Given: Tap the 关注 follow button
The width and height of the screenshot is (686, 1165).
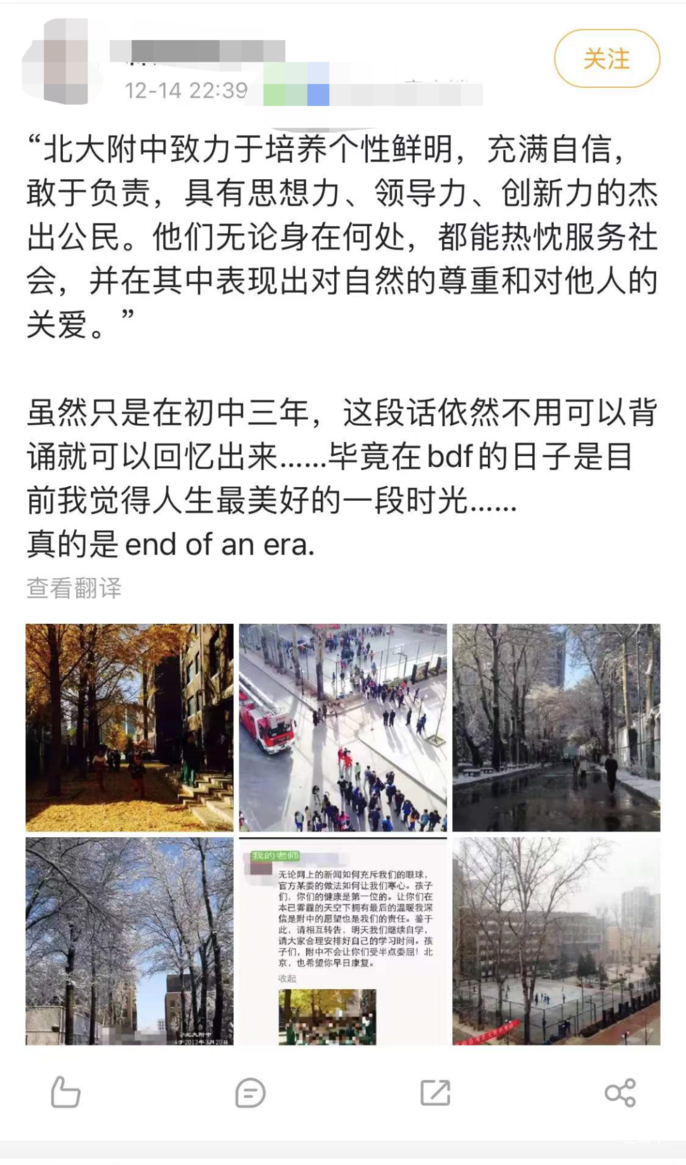Looking at the screenshot, I should point(606,59).
